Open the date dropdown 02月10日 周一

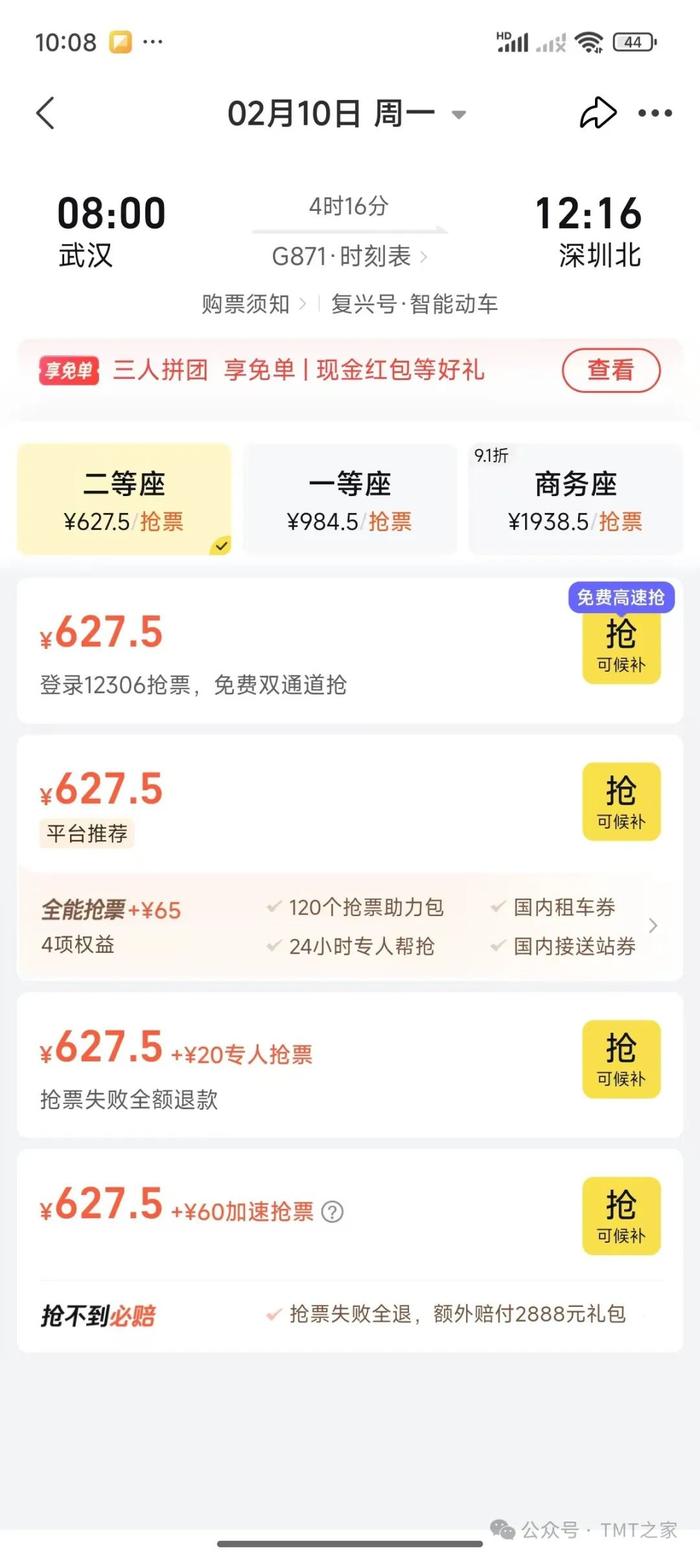346,114
